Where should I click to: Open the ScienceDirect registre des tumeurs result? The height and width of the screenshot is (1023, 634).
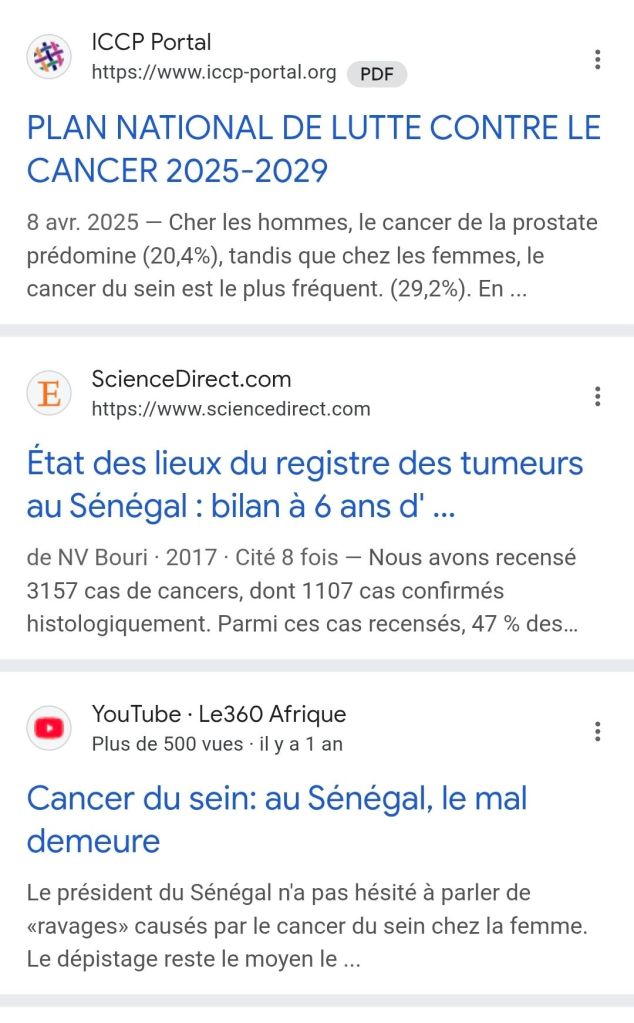point(304,485)
